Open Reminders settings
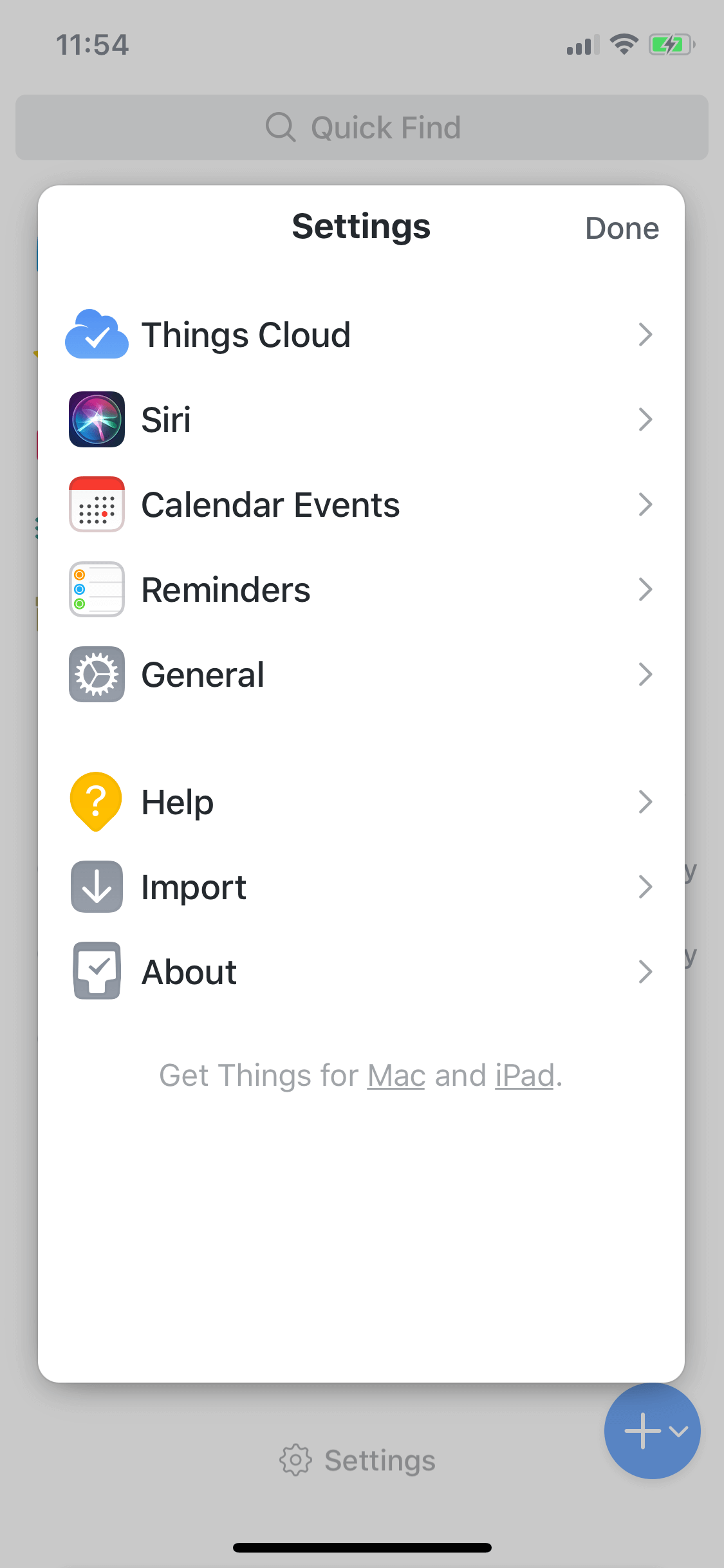This screenshot has height=1568, width=724. 361,590
